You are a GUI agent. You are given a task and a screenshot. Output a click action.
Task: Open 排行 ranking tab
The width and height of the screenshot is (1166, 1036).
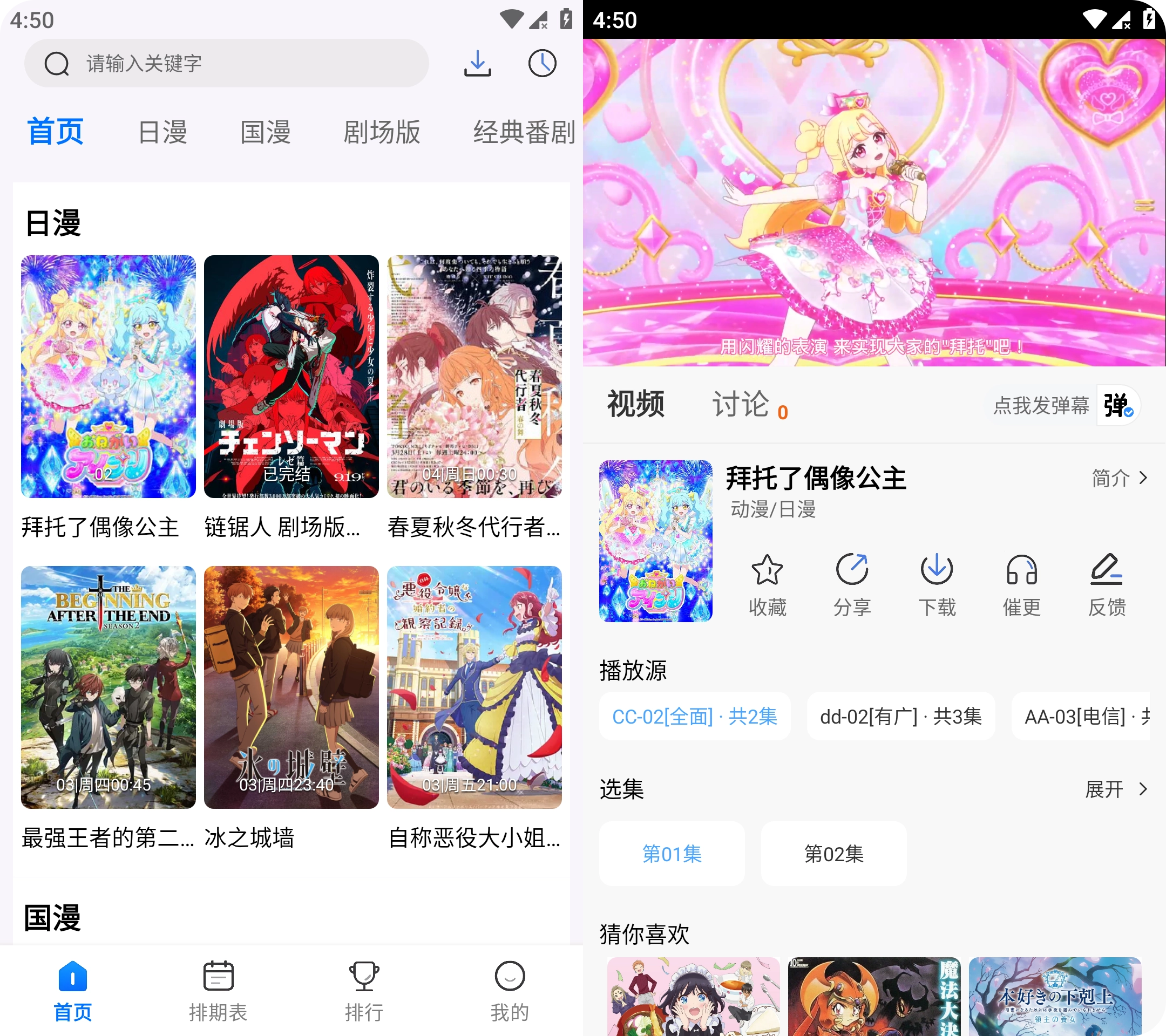coord(363,991)
